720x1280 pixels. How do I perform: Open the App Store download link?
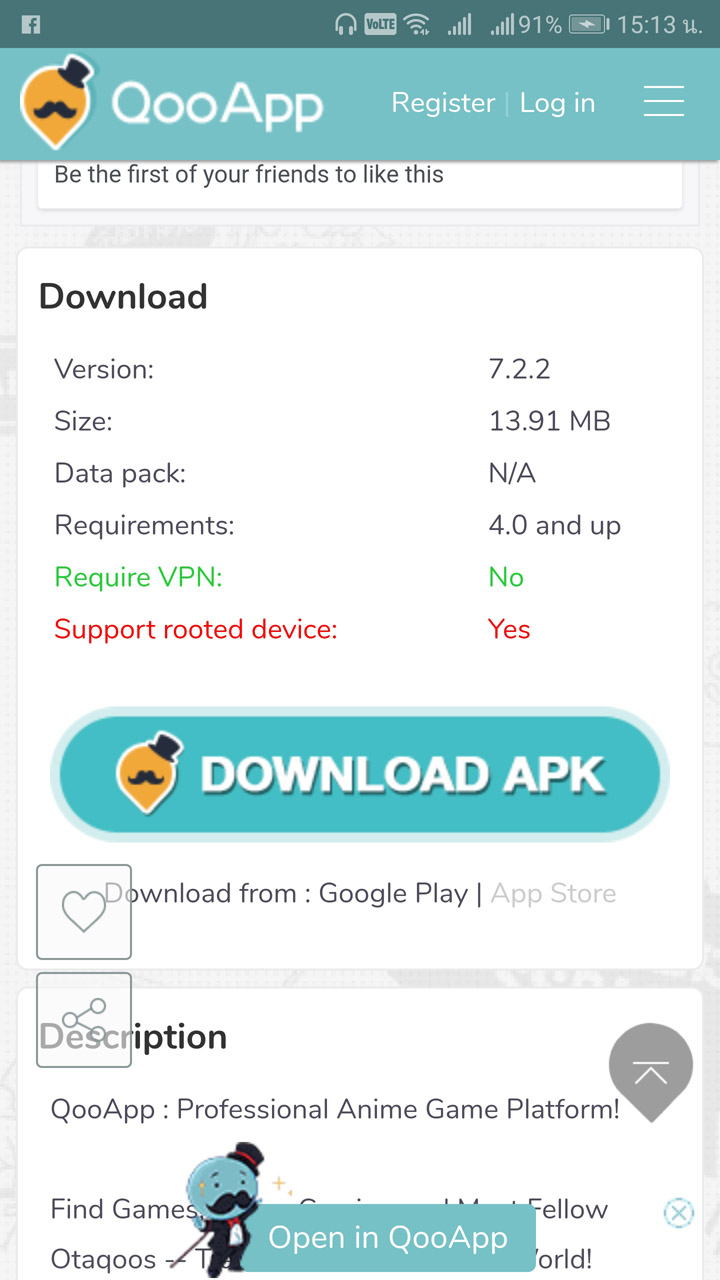pos(553,893)
